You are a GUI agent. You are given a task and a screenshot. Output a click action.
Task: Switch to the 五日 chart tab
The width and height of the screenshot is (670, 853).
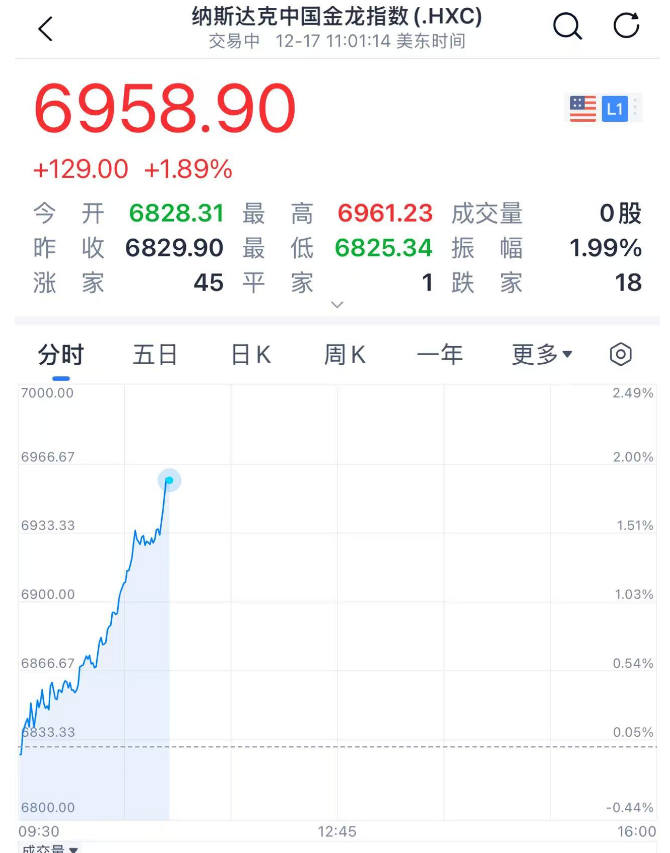(x=155, y=355)
